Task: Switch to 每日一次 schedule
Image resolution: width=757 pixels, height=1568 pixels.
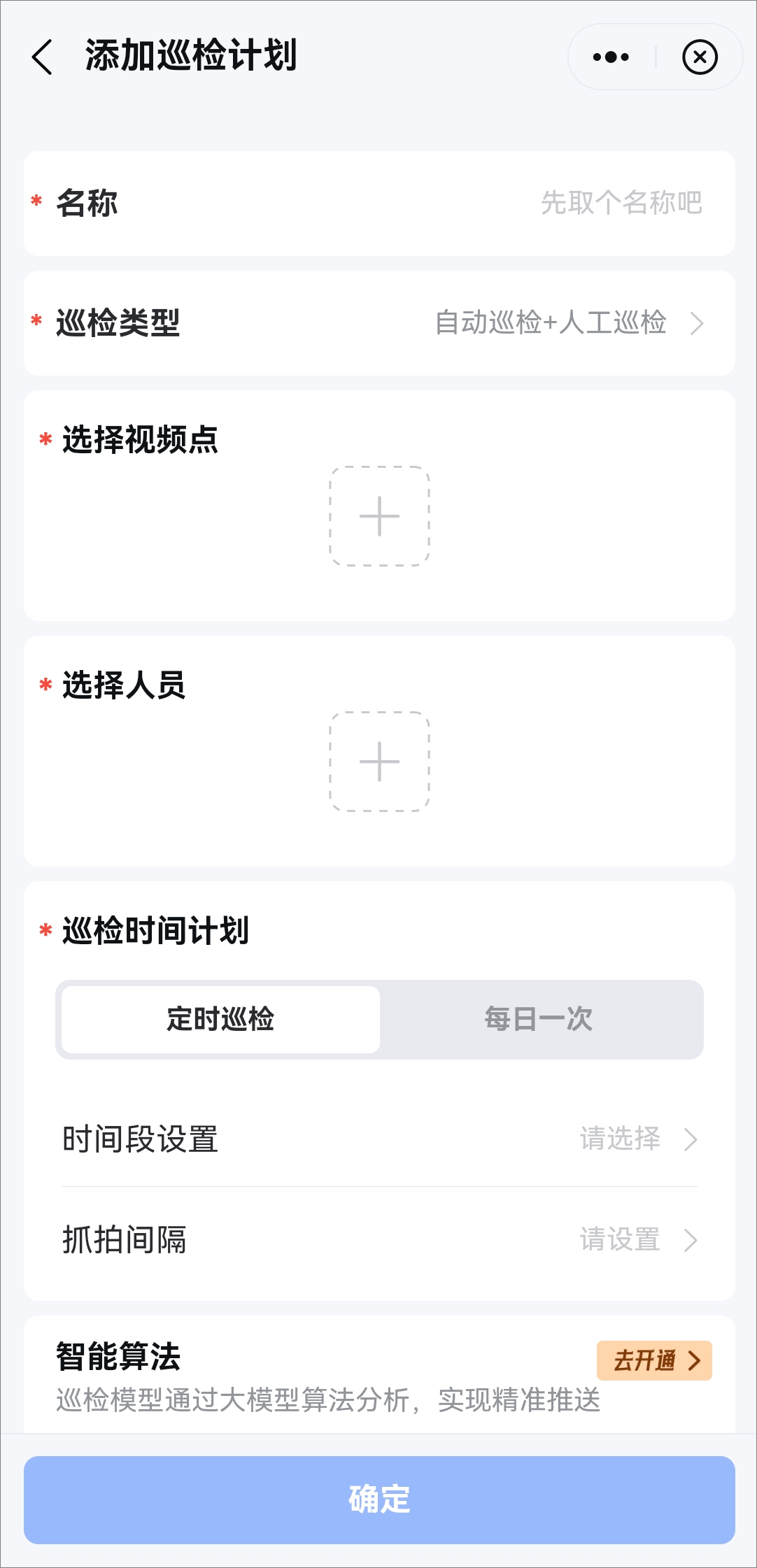Action: pyautogui.click(x=539, y=1019)
